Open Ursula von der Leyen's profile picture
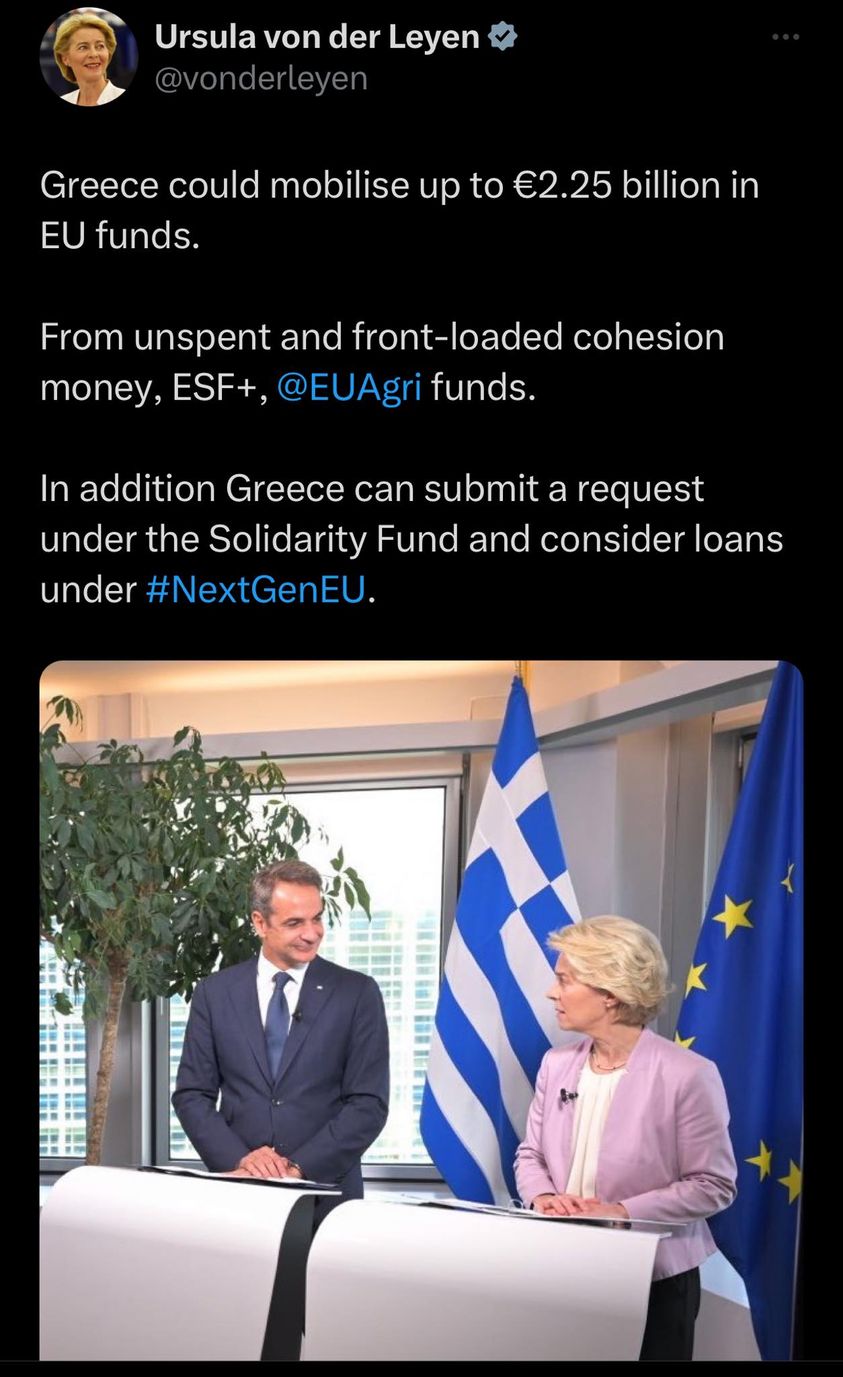This screenshot has height=1377, width=843. pos(88,57)
